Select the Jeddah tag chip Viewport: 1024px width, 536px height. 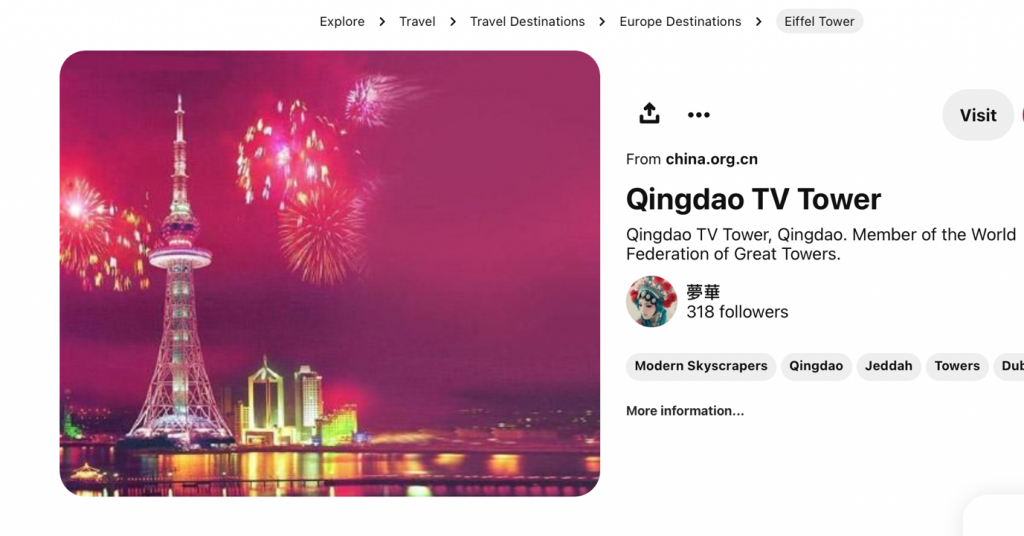click(x=889, y=366)
